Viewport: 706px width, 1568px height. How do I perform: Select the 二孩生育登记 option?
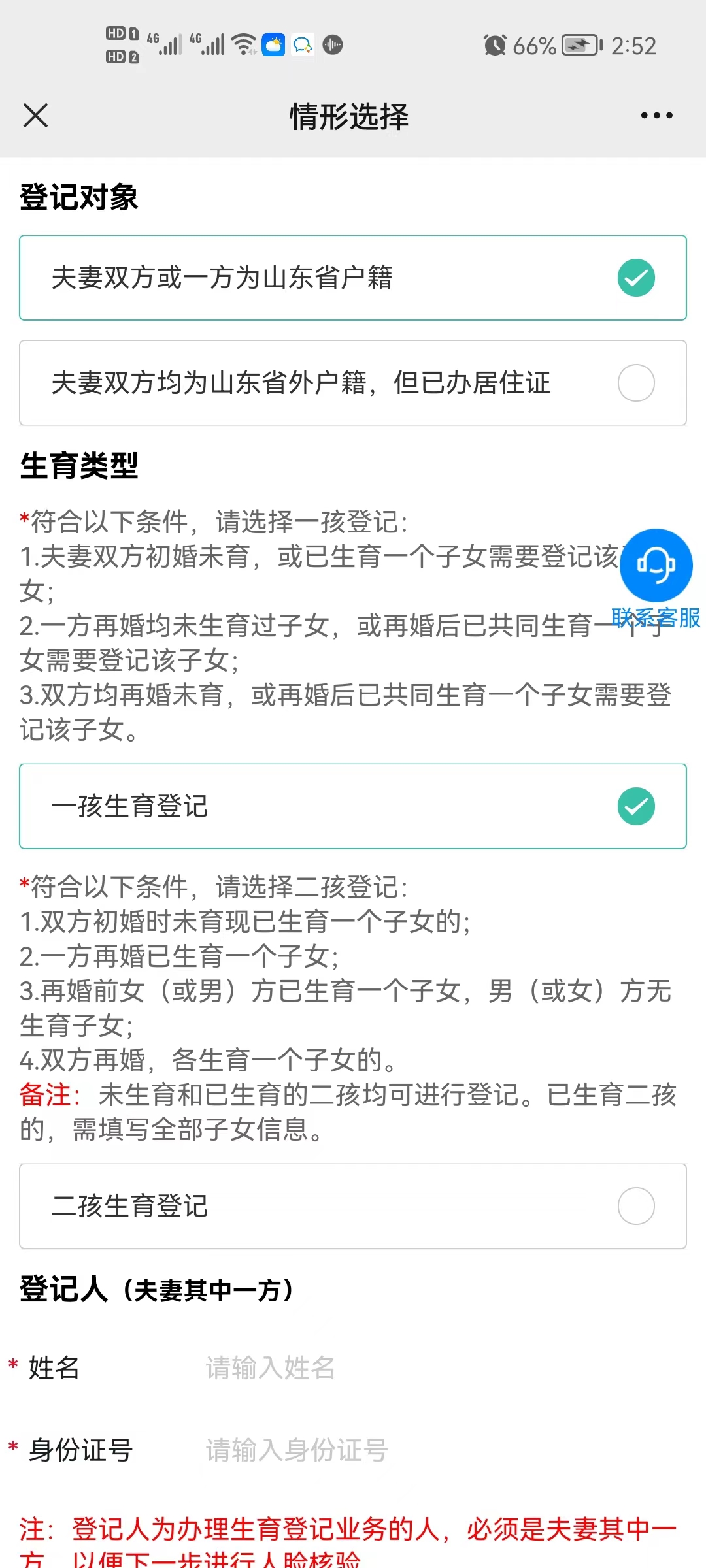click(x=353, y=1206)
